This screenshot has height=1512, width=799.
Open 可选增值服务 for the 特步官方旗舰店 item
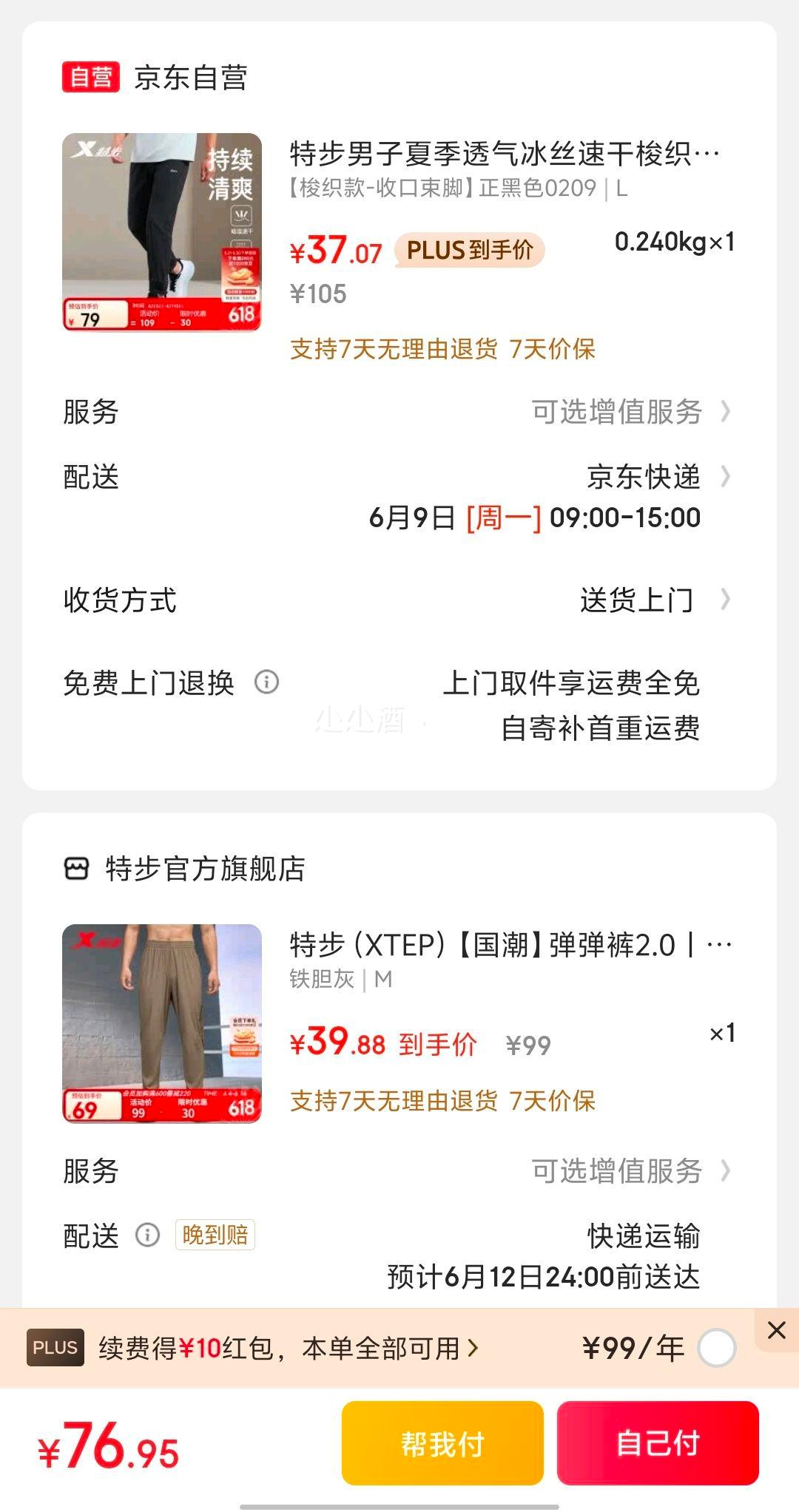pyautogui.click(x=630, y=1171)
